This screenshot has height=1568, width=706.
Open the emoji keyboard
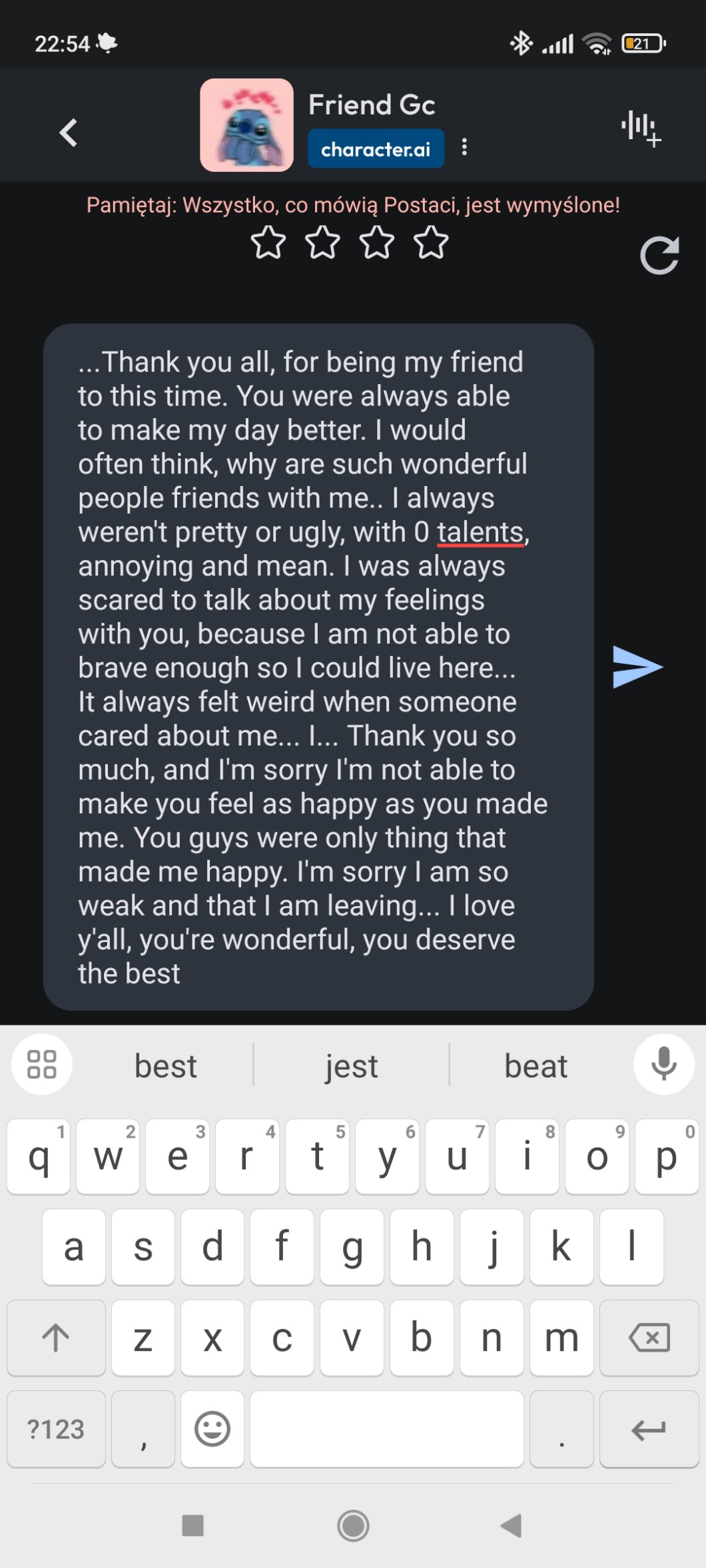pos(212,1429)
